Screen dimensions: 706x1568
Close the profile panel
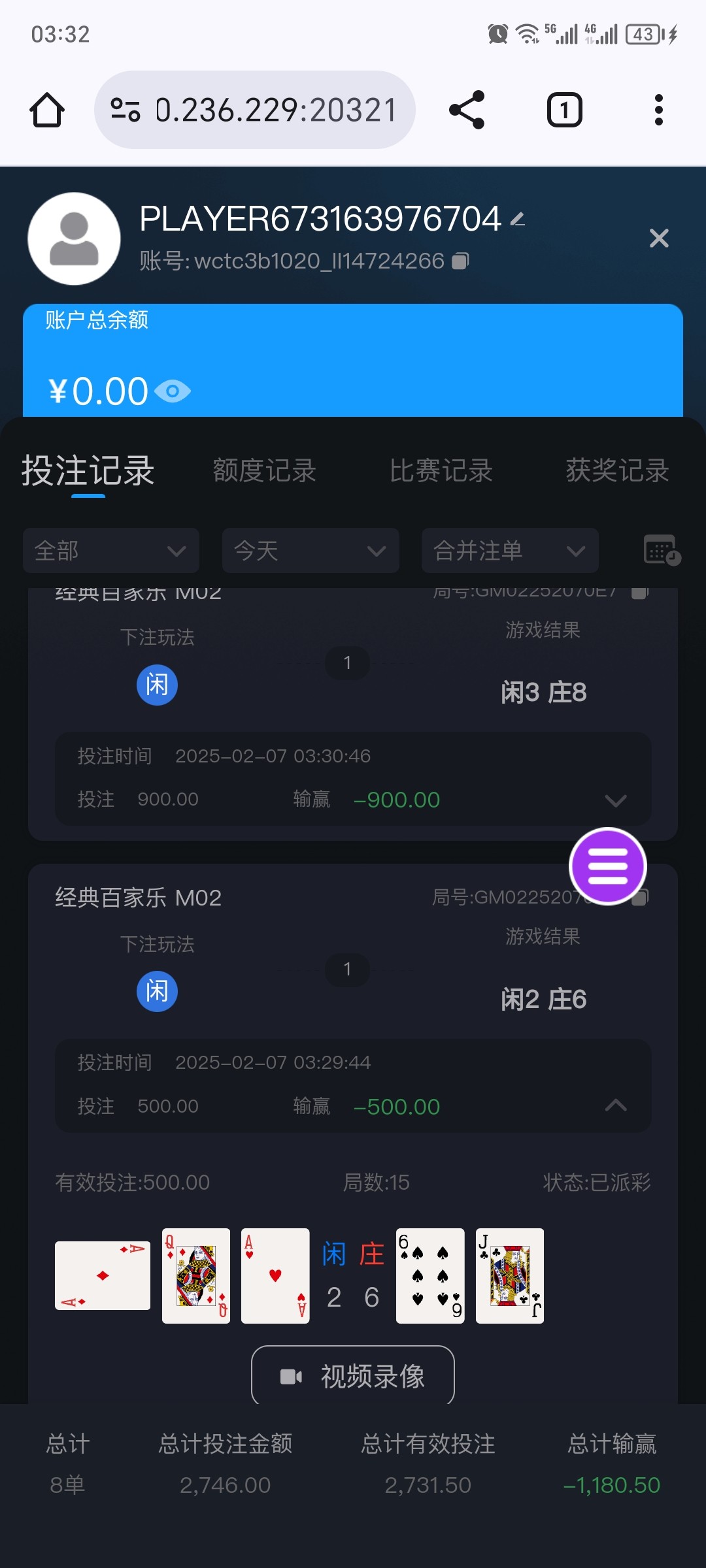coord(659,238)
